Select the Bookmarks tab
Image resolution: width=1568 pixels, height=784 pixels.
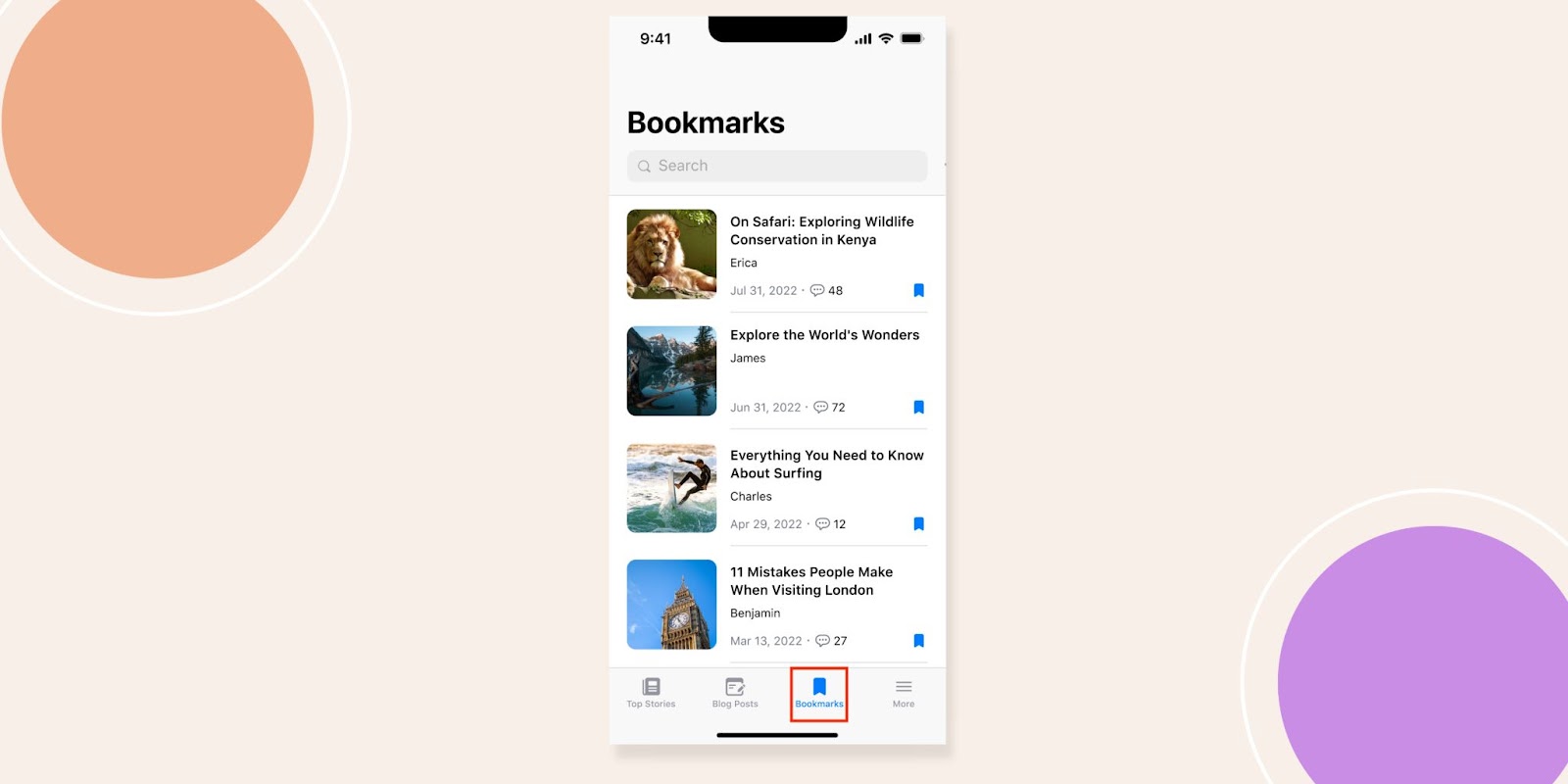coord(819,692)
